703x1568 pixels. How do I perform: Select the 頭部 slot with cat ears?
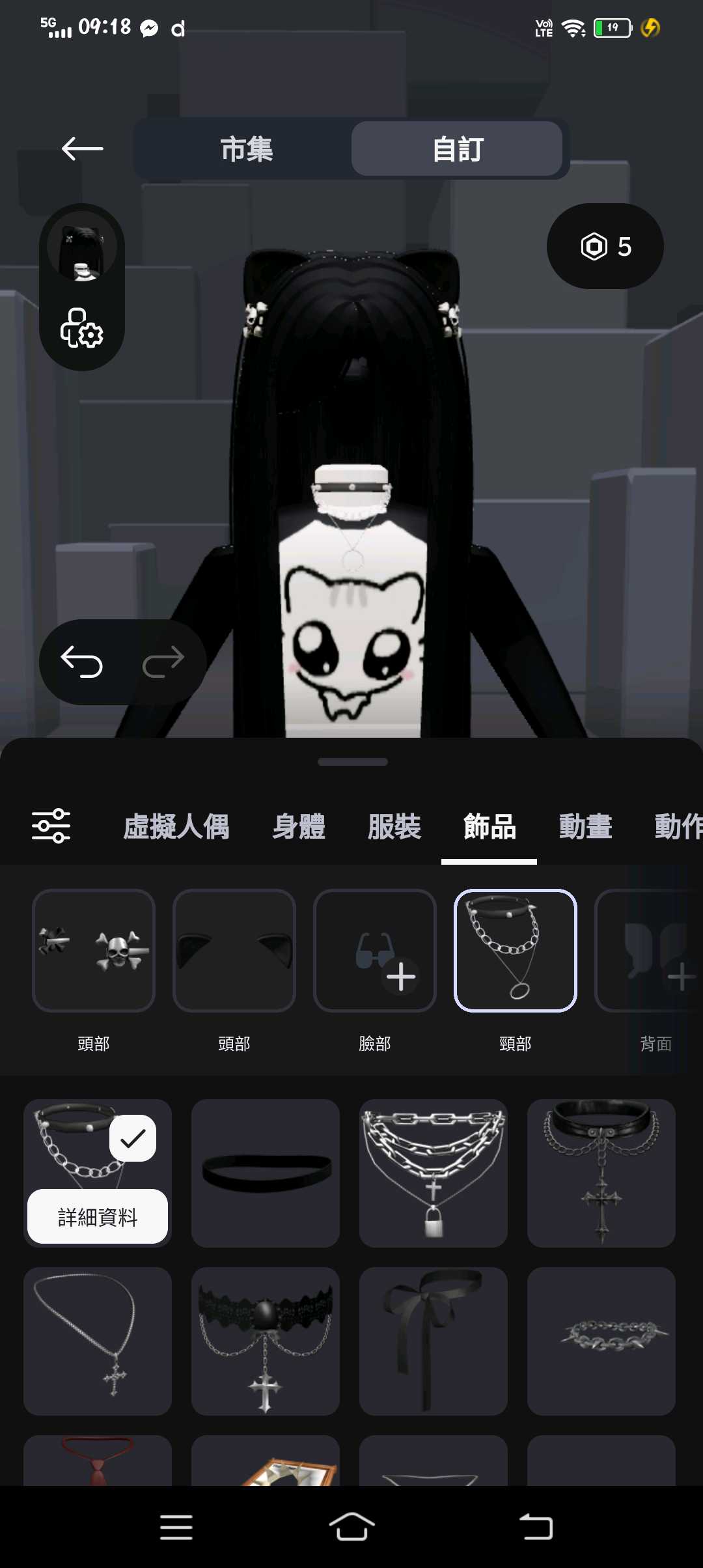tap(234, 951)
